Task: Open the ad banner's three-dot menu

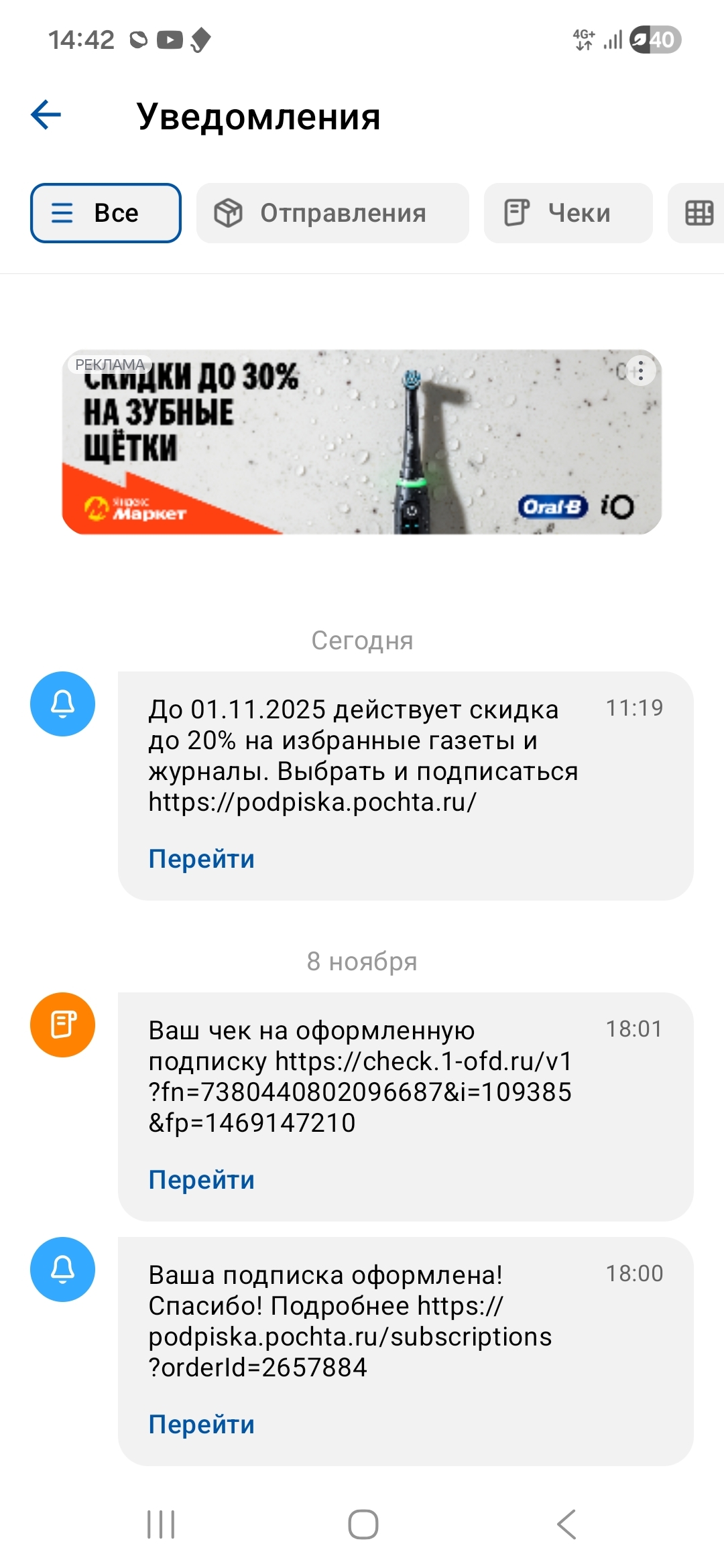Action: point(640,371)
